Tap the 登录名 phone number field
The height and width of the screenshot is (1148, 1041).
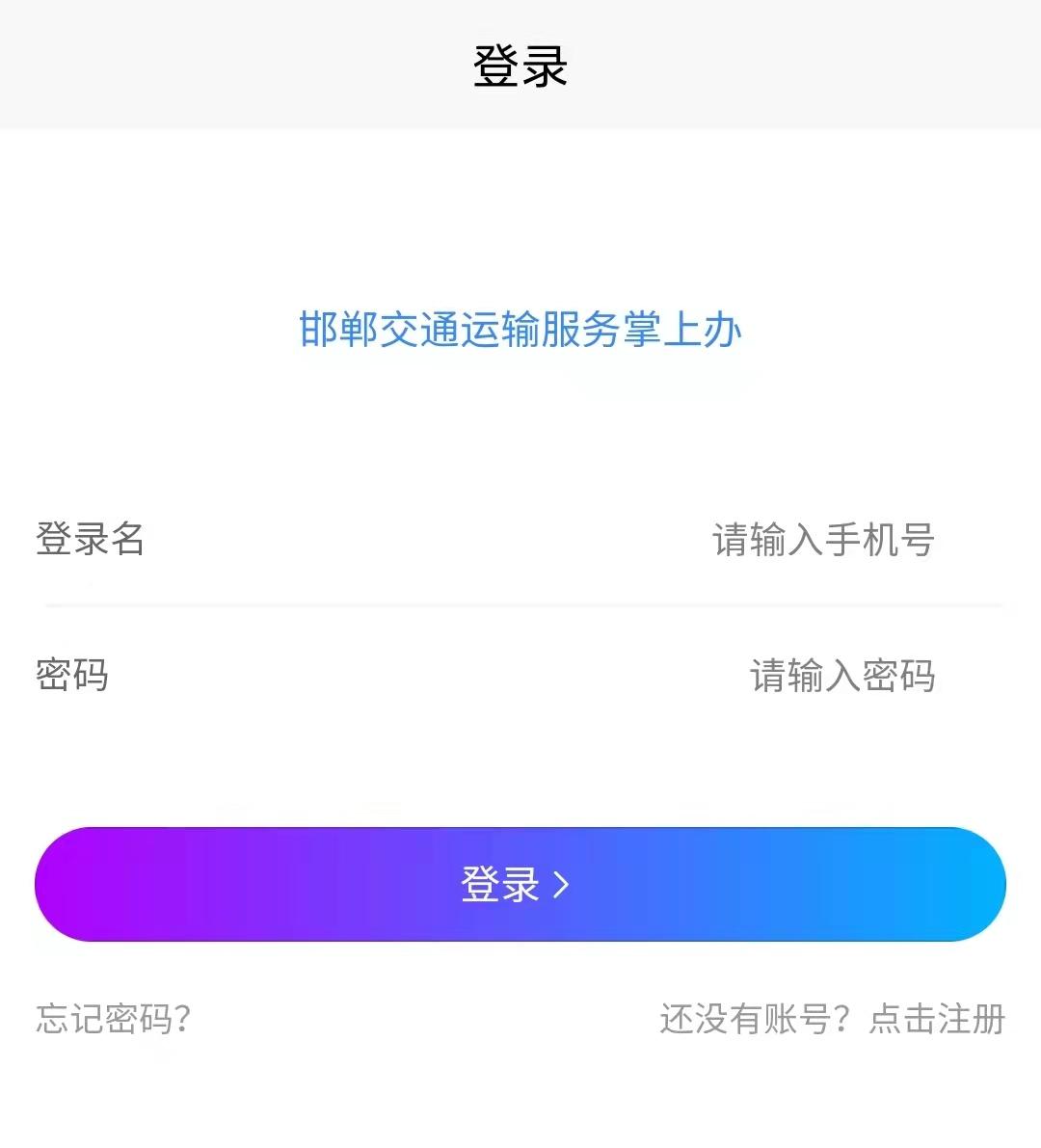click(822, 540)
